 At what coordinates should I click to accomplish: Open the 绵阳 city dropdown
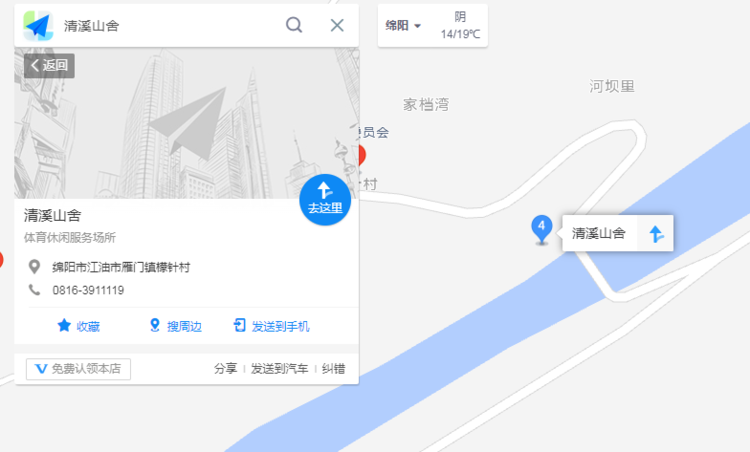(x=403, y=26)
